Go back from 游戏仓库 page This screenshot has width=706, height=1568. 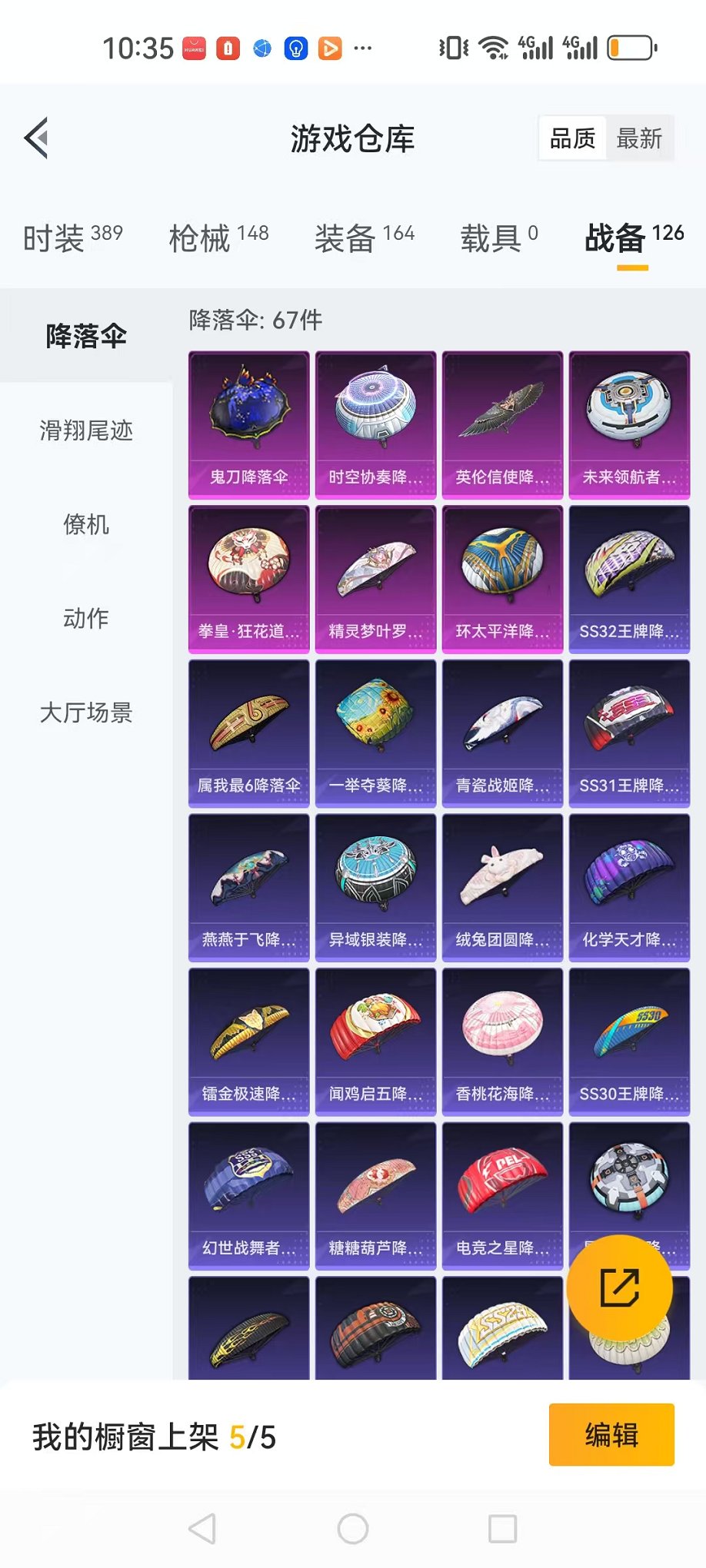pos(37,138)
